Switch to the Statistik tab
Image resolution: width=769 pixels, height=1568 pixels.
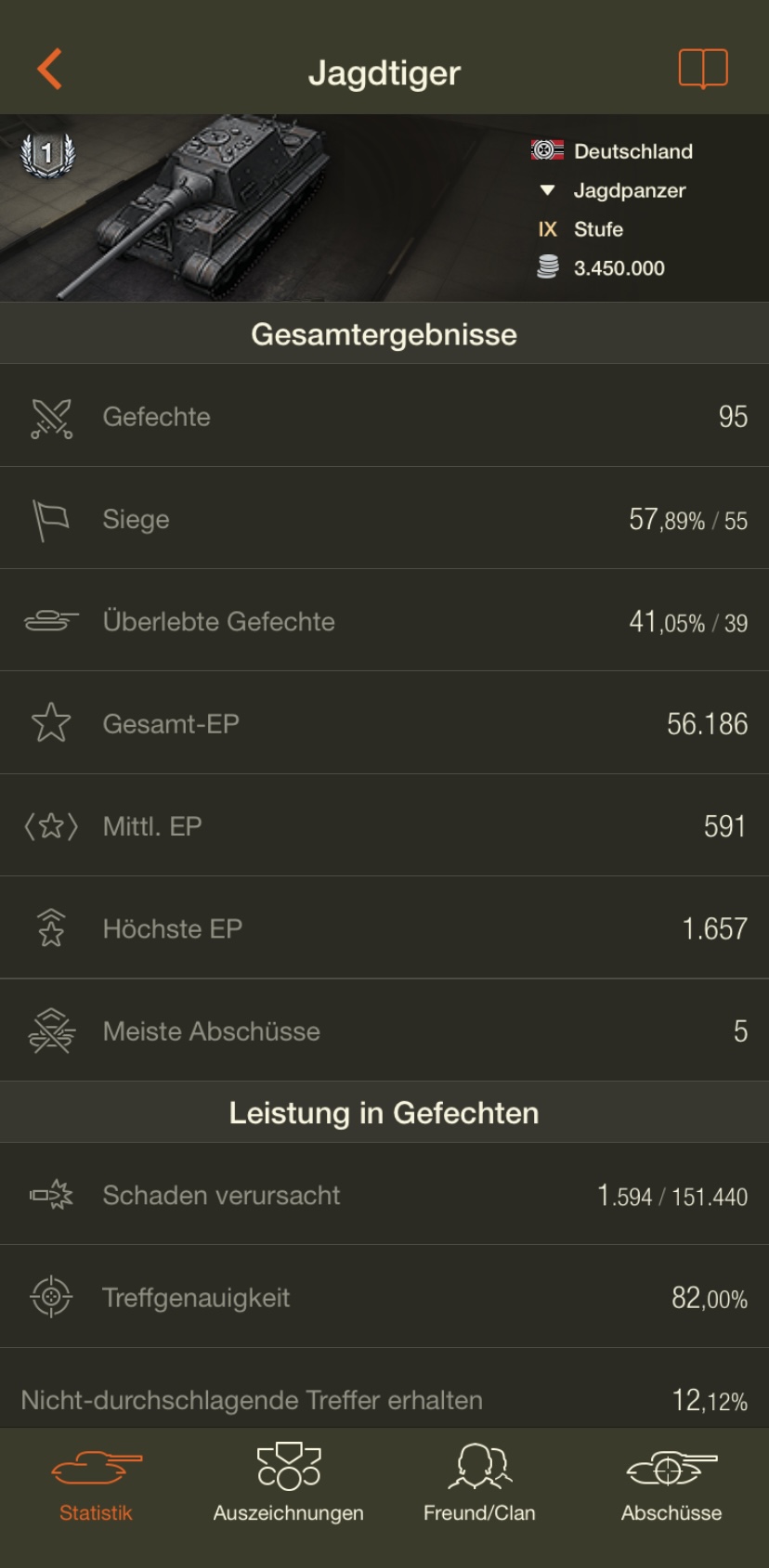97,1483
